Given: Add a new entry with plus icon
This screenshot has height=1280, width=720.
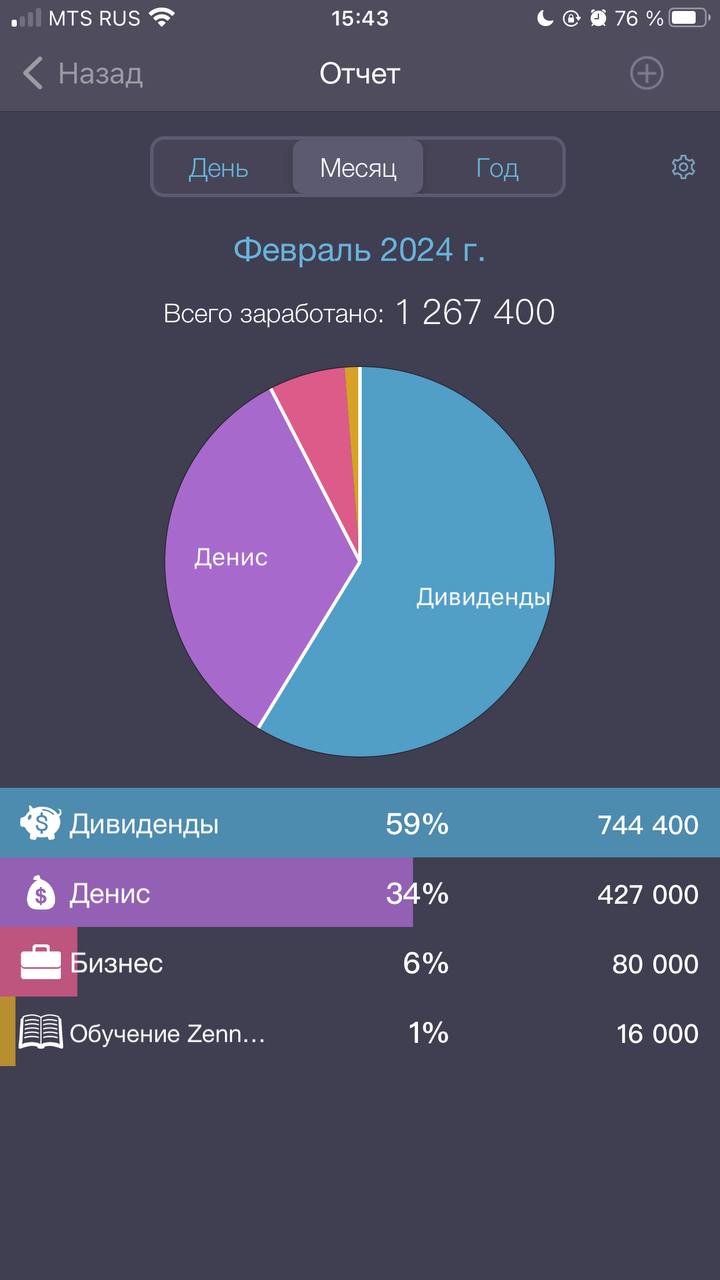Looking at the screenshot, I should 646,73.
